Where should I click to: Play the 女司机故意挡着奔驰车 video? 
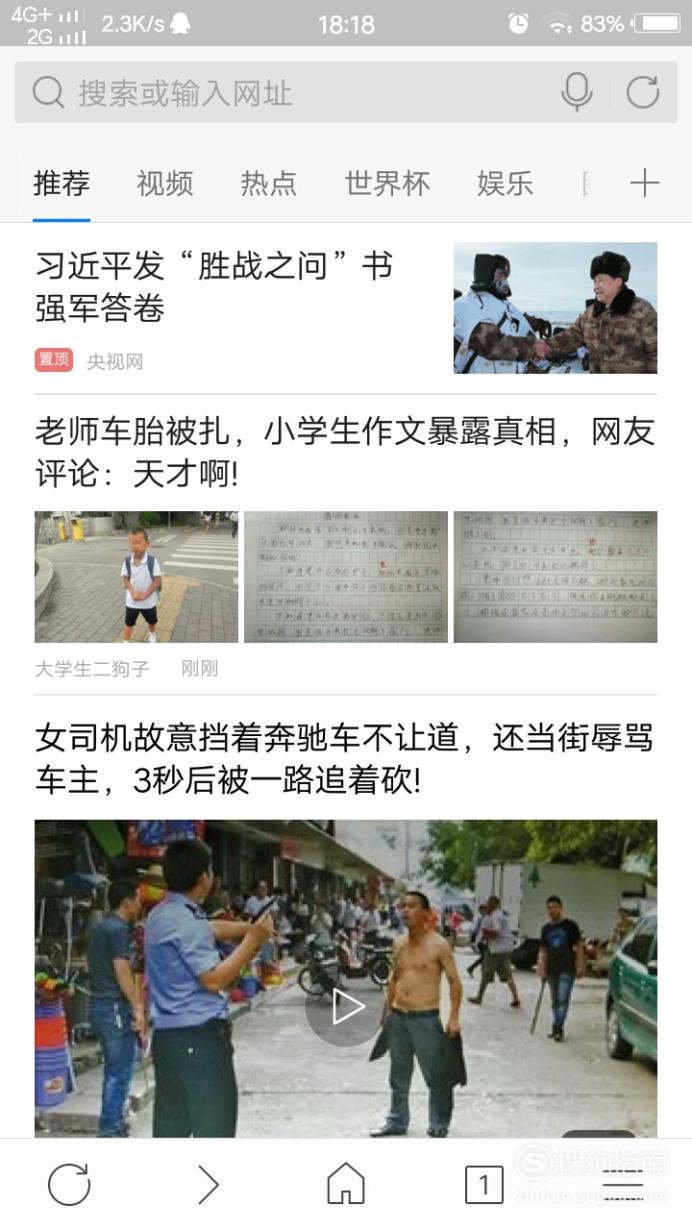pyautogui.click(x=346, y=1007)
